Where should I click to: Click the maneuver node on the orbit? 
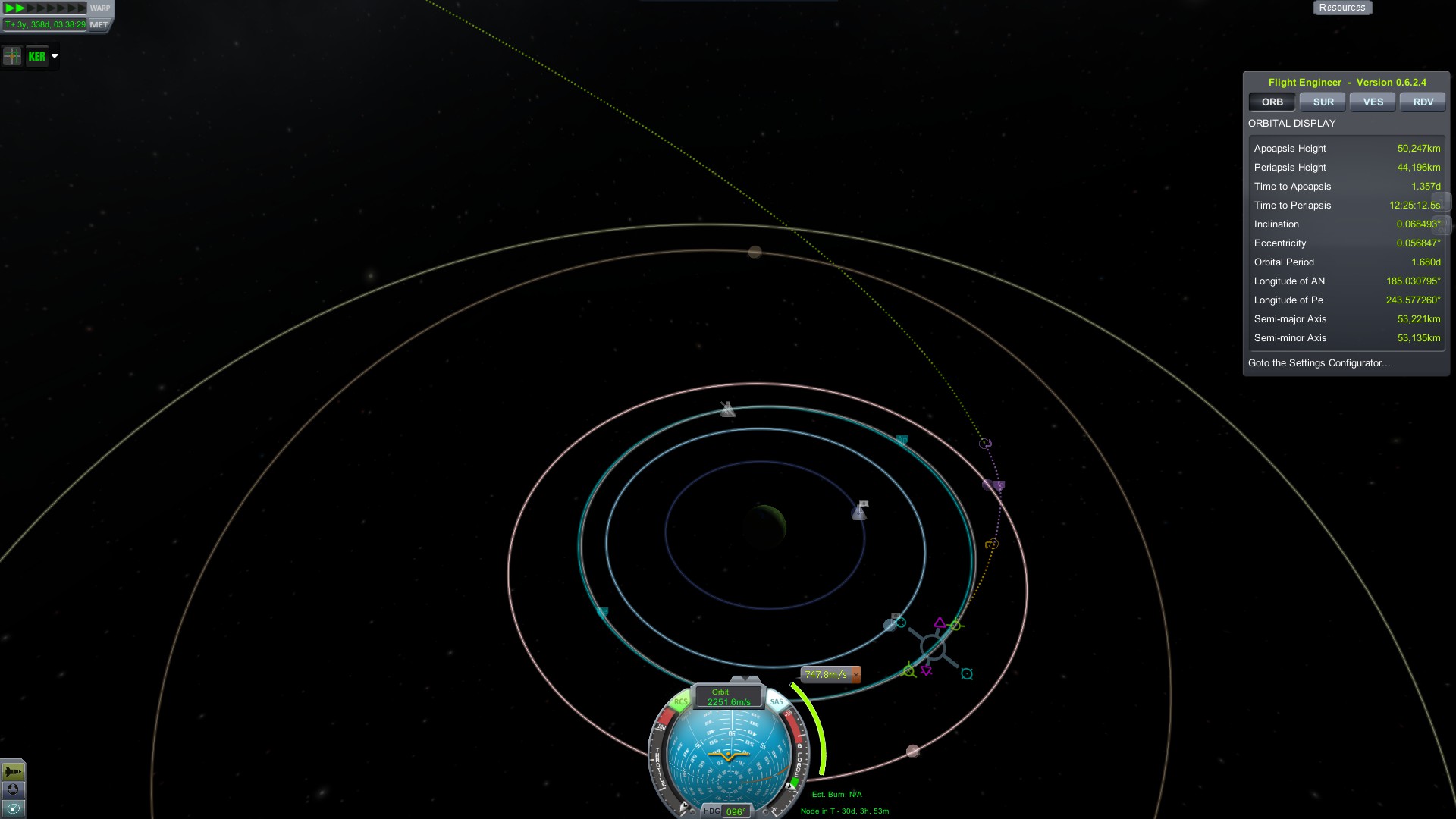coord(933,648)
